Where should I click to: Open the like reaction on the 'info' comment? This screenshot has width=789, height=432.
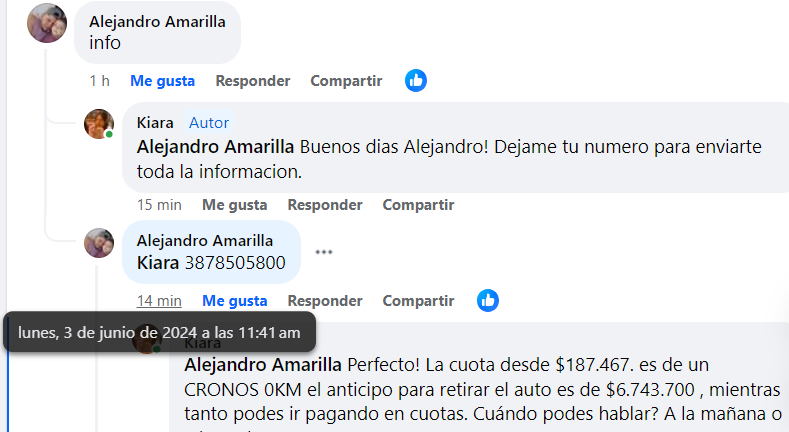[416, 80]
